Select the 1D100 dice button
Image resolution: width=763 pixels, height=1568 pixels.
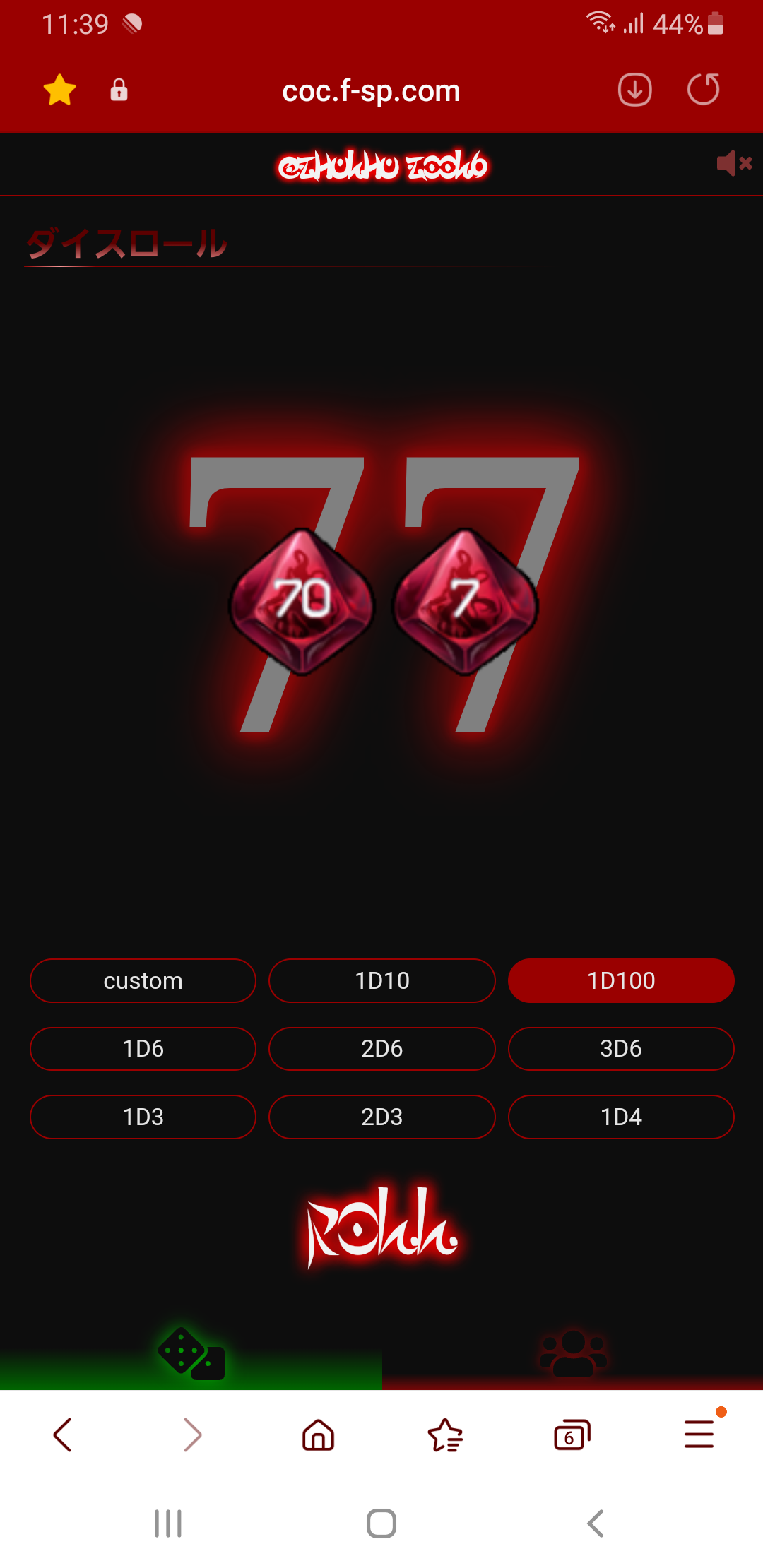coord(621,980)
